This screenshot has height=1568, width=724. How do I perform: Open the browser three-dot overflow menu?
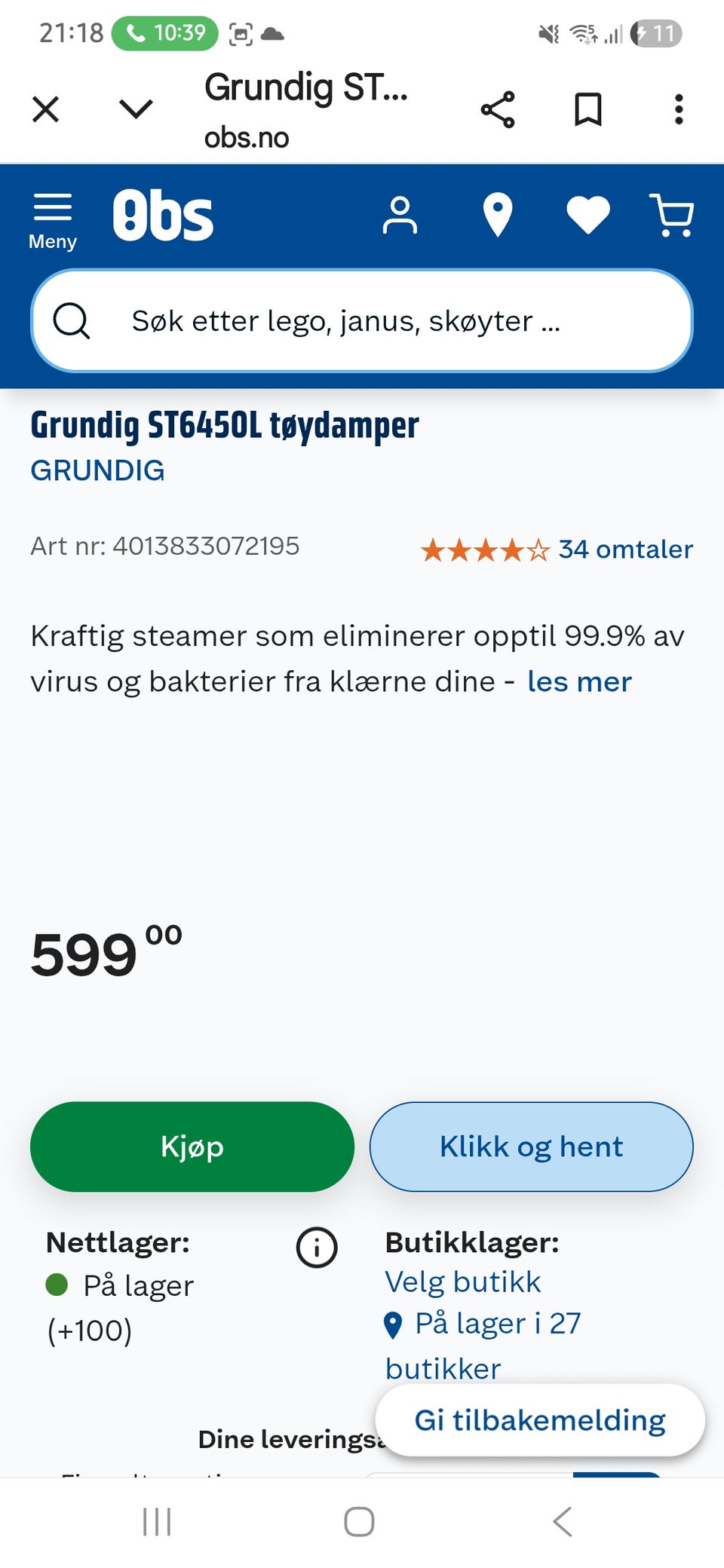678,109
